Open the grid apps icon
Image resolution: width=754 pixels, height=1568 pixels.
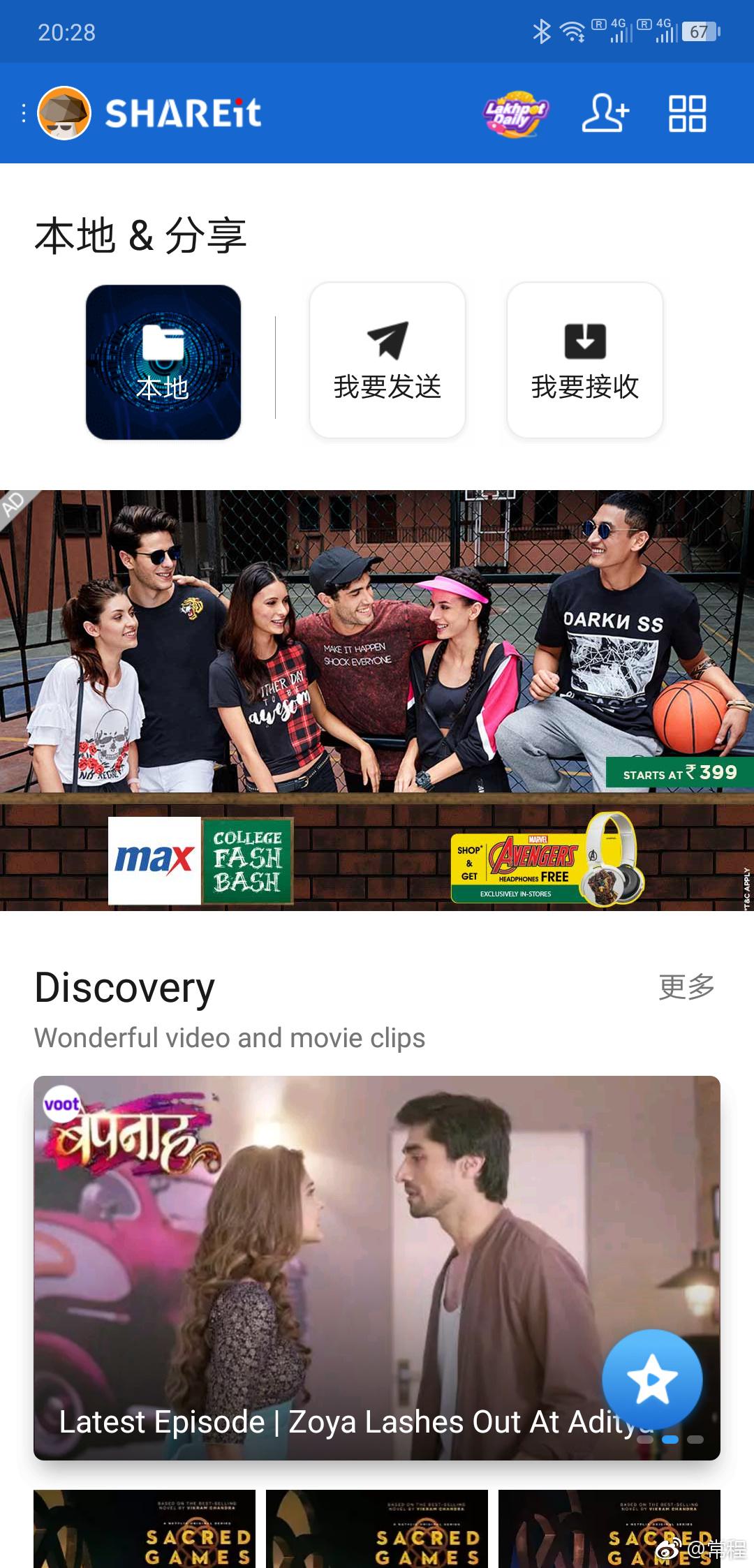[687, 113]
